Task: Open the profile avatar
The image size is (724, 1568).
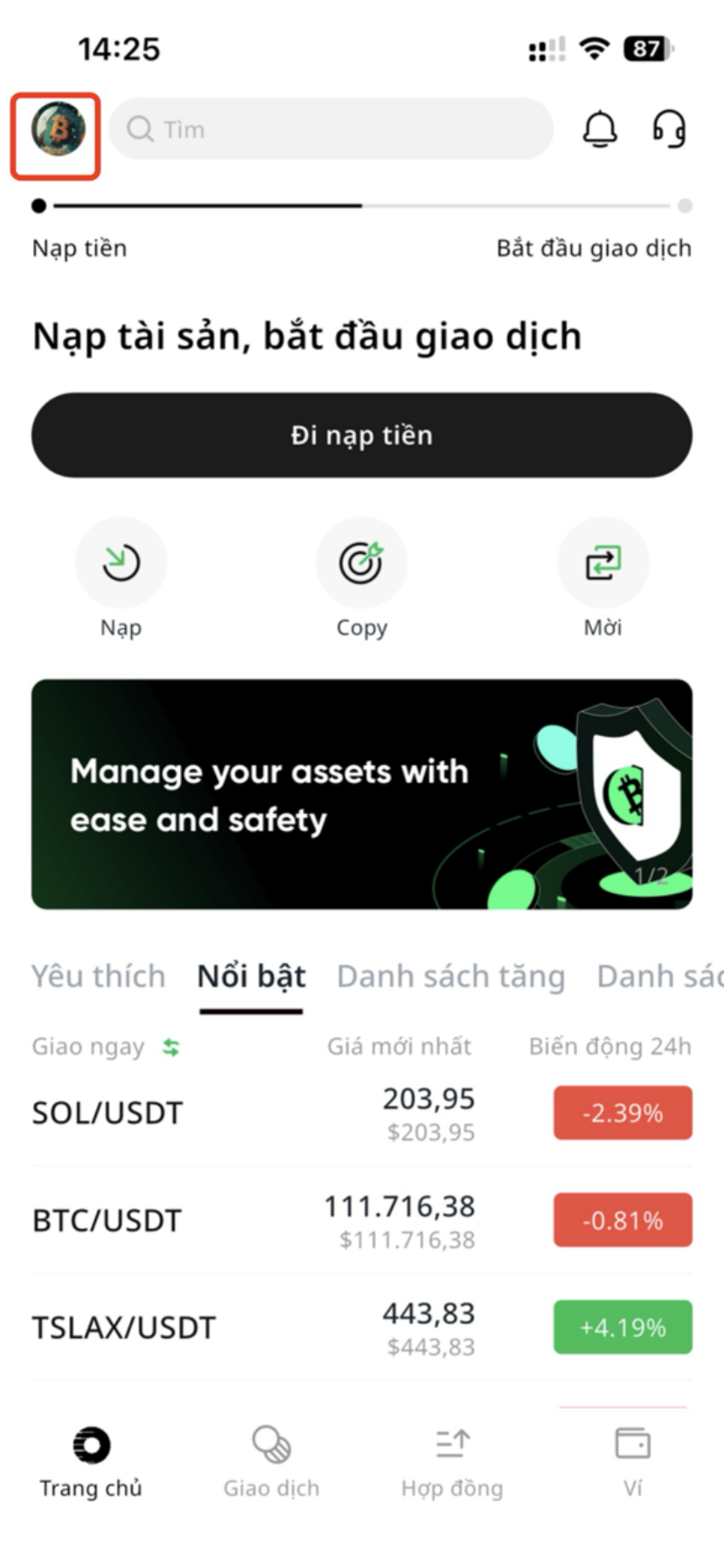Action: click(58, 129)
